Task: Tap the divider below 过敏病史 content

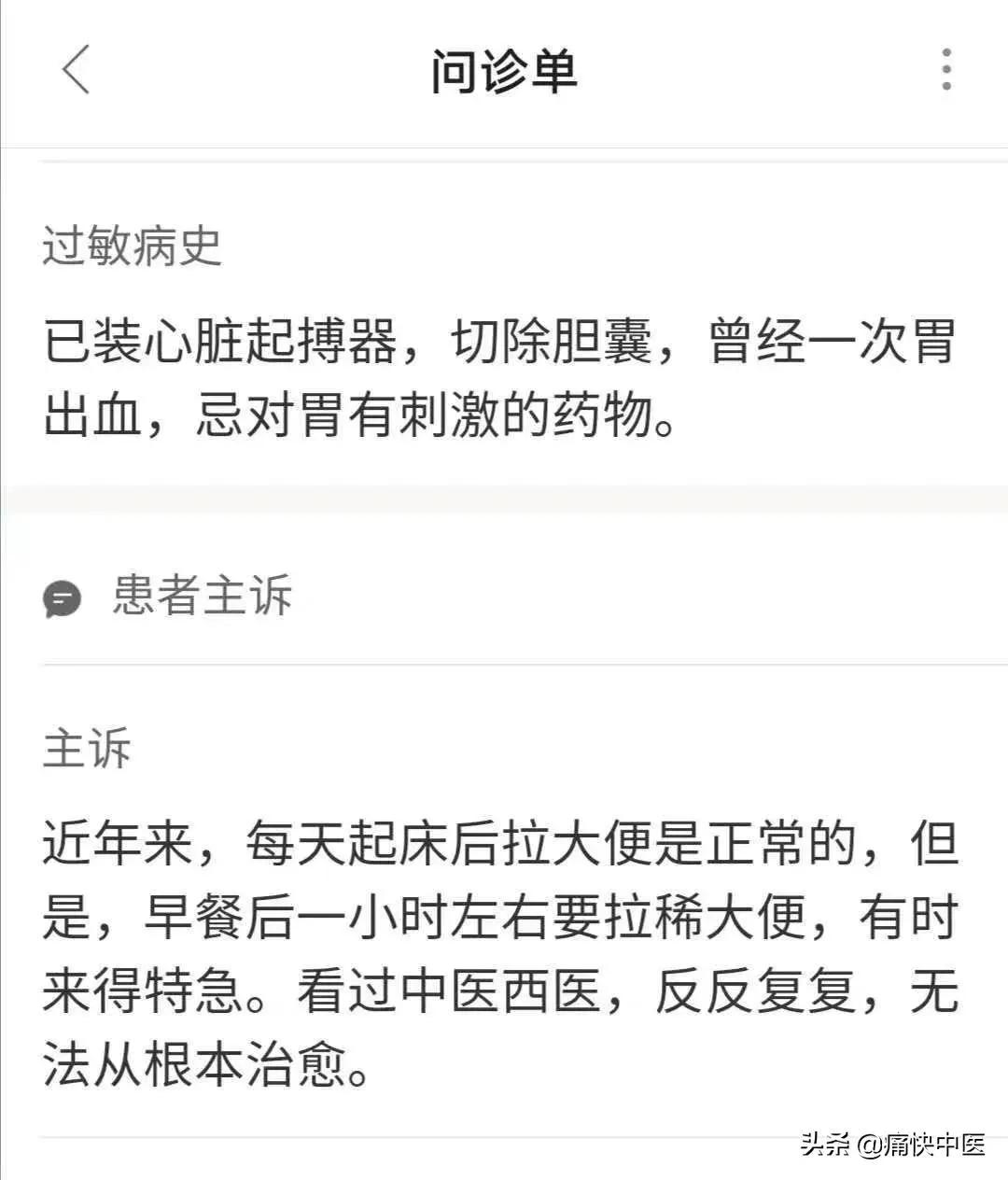Action: [x=504, y=495]
